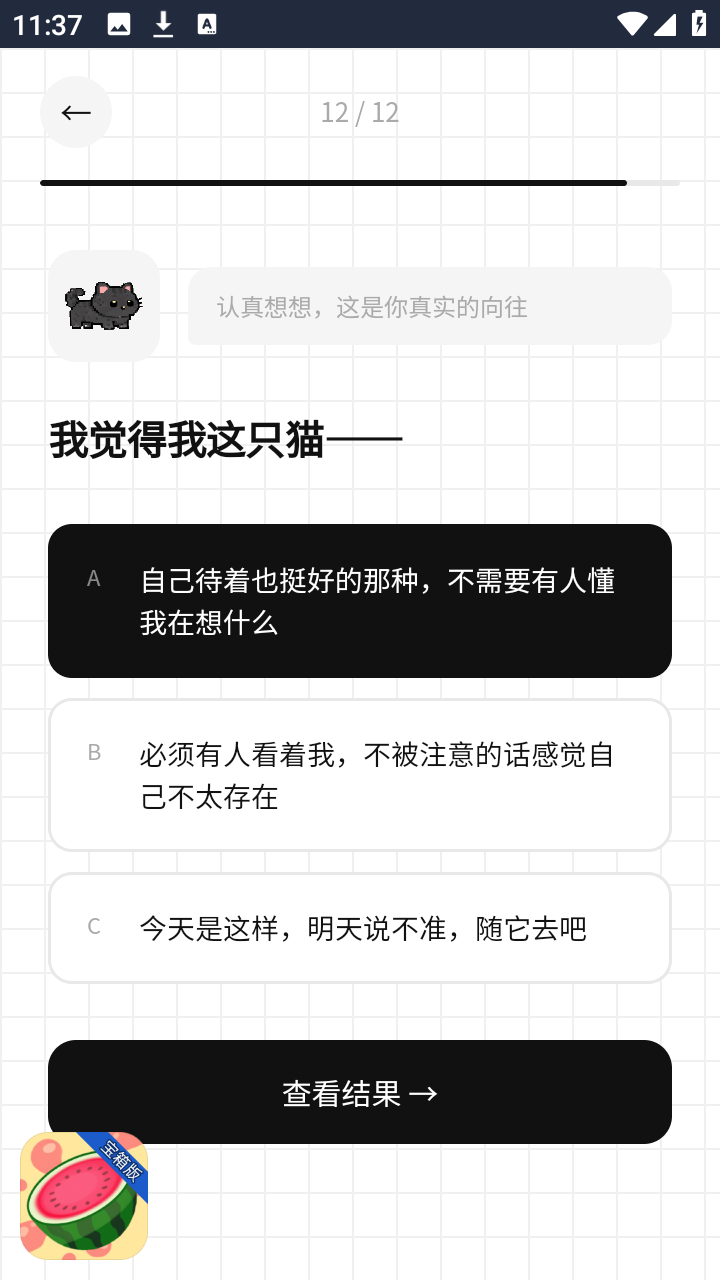Click the back arrow to return

[76, 112]
